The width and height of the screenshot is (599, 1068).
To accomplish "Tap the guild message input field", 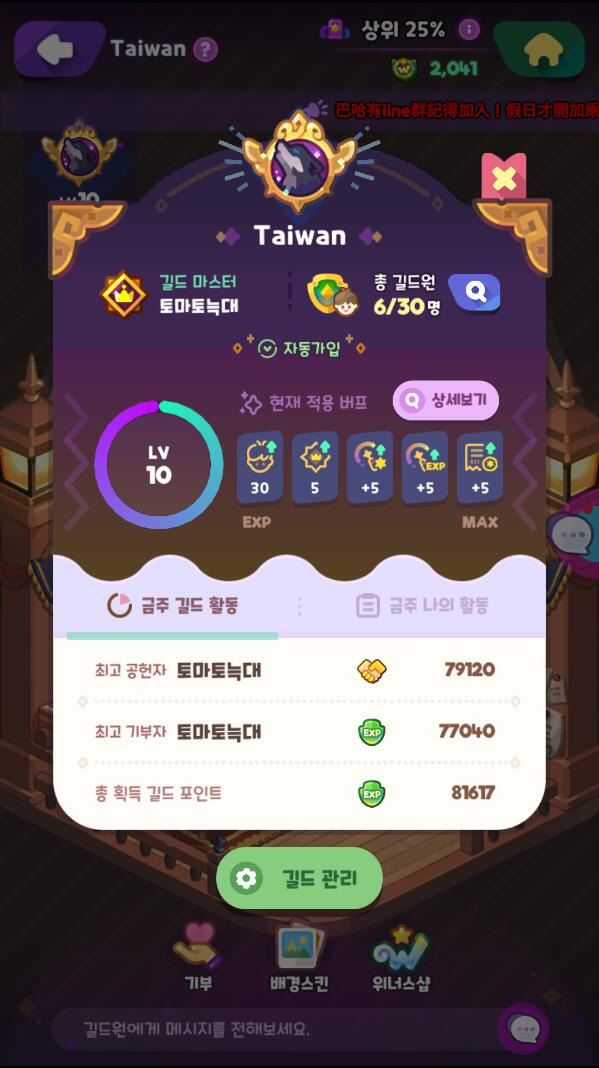I will coord(273,1028).
